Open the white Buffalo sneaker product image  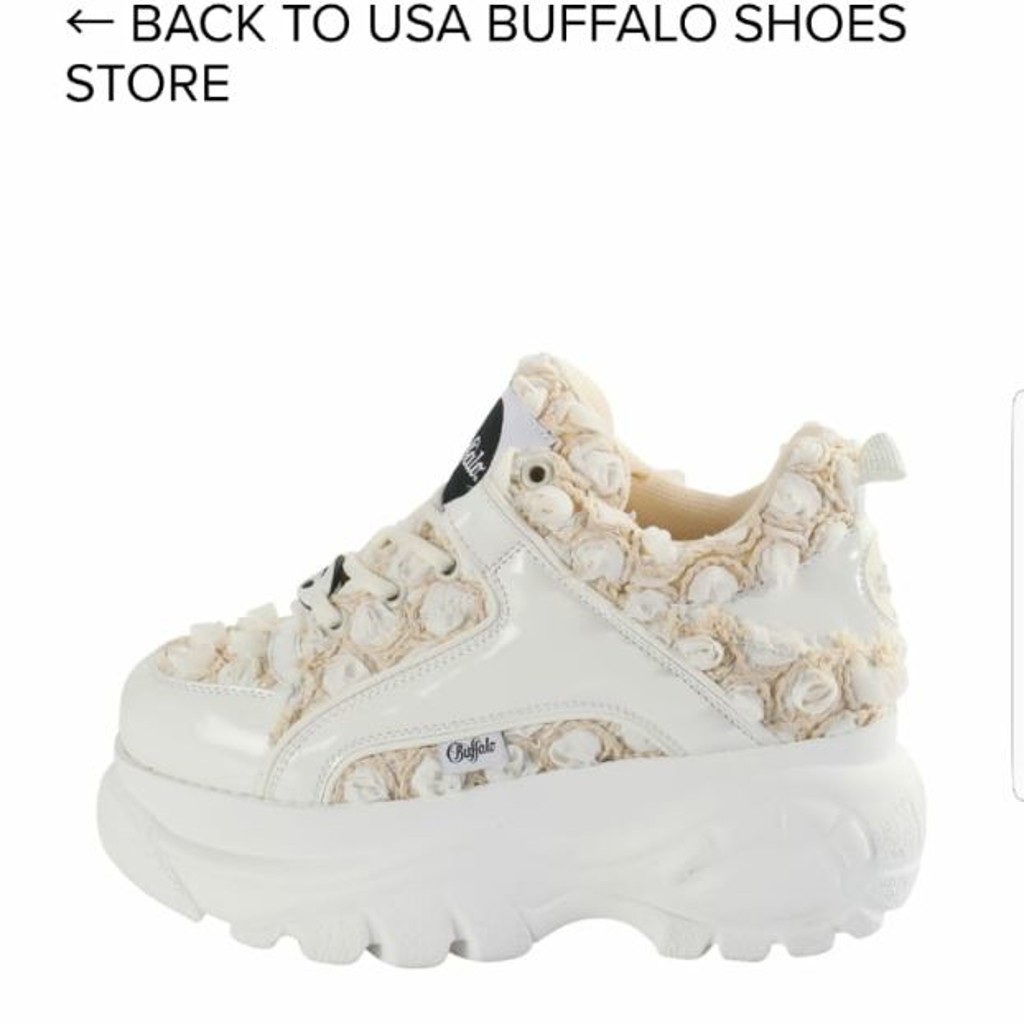[512, 660]
